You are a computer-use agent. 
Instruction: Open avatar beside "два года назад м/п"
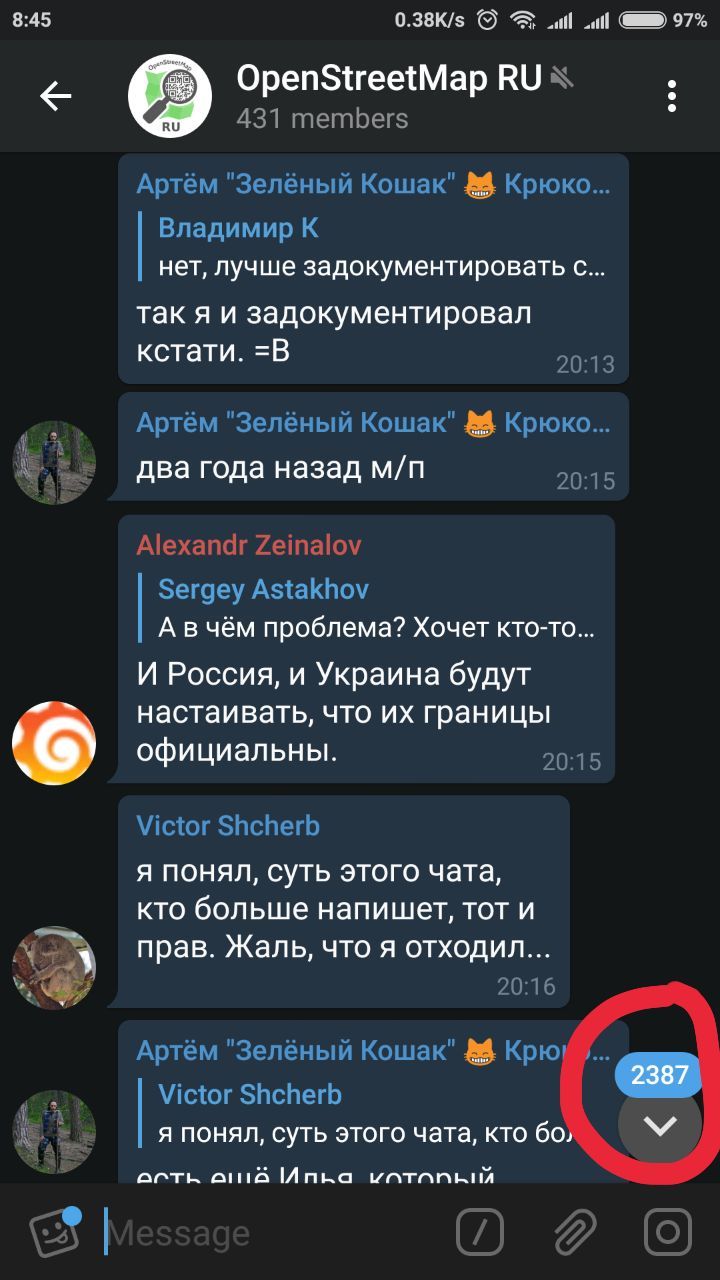(x=54, y=462)
